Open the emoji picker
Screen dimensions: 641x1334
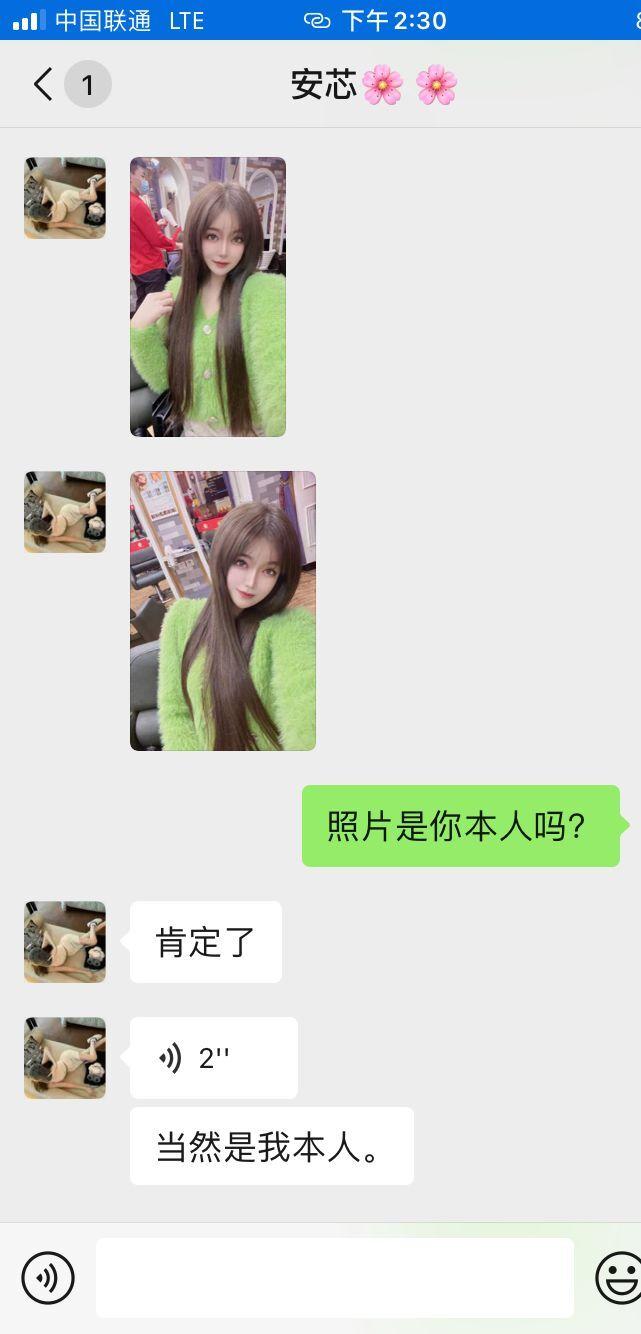(x=618, y=1277)
